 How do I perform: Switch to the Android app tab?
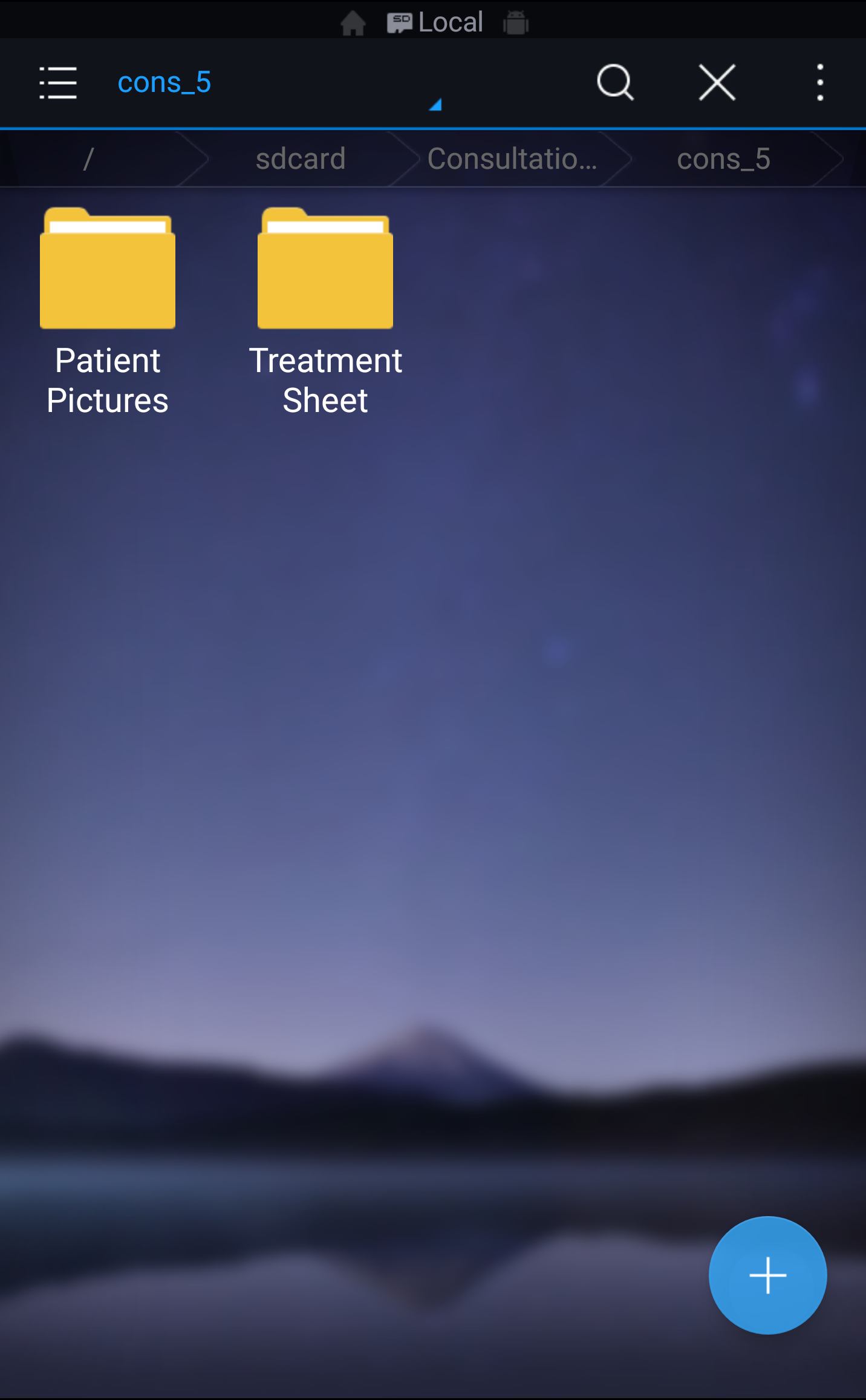coord(516,23)
